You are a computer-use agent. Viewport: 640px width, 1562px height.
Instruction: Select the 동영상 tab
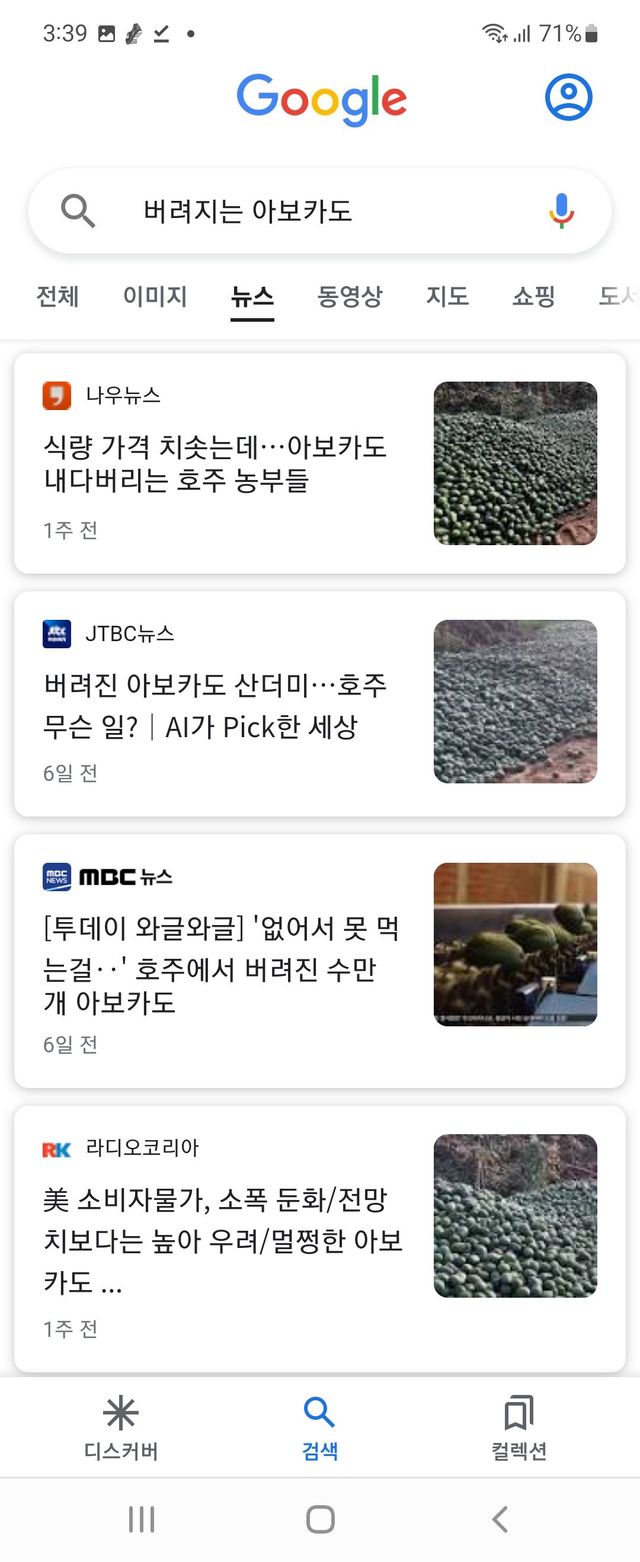pyautogui.click(x=350, y=296)
